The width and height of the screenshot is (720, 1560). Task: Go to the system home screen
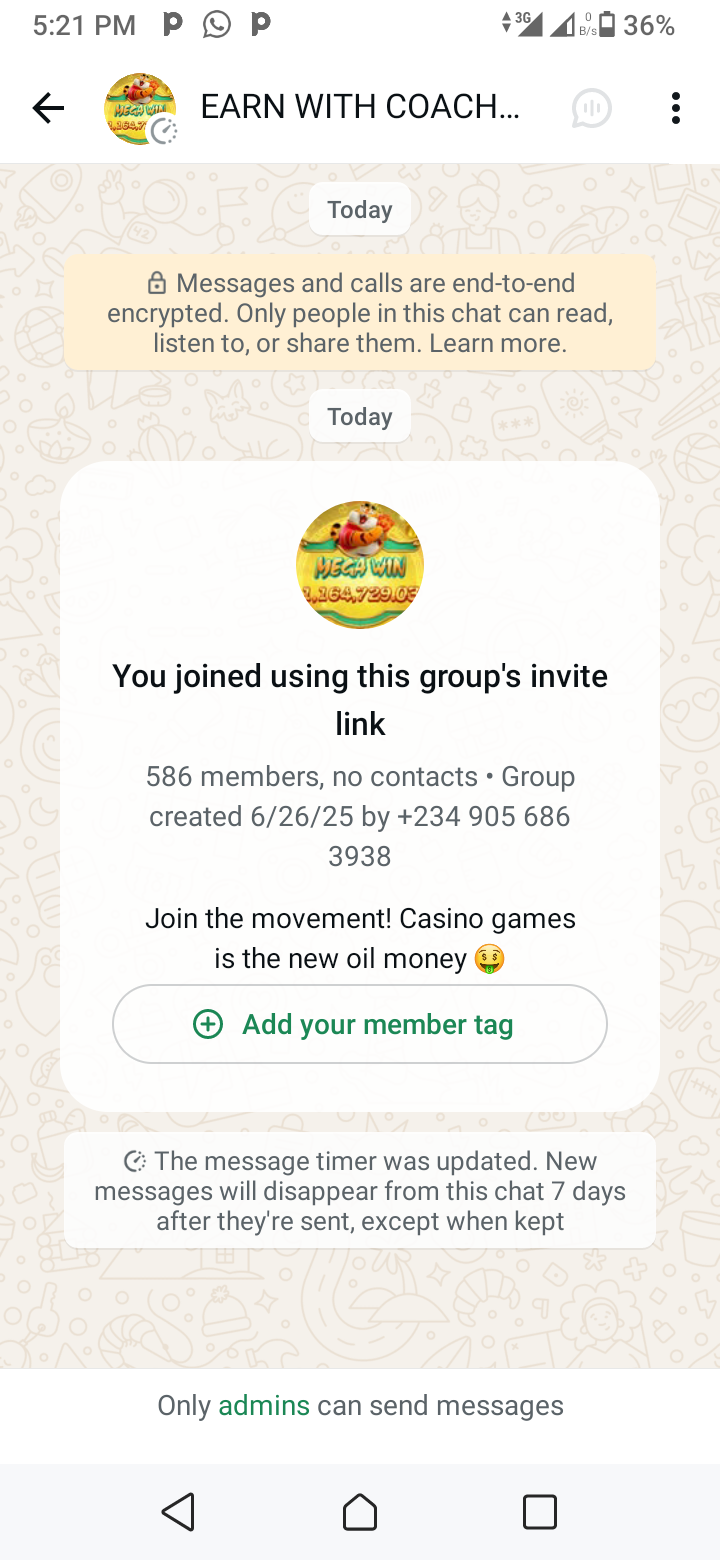(360, 1512)
